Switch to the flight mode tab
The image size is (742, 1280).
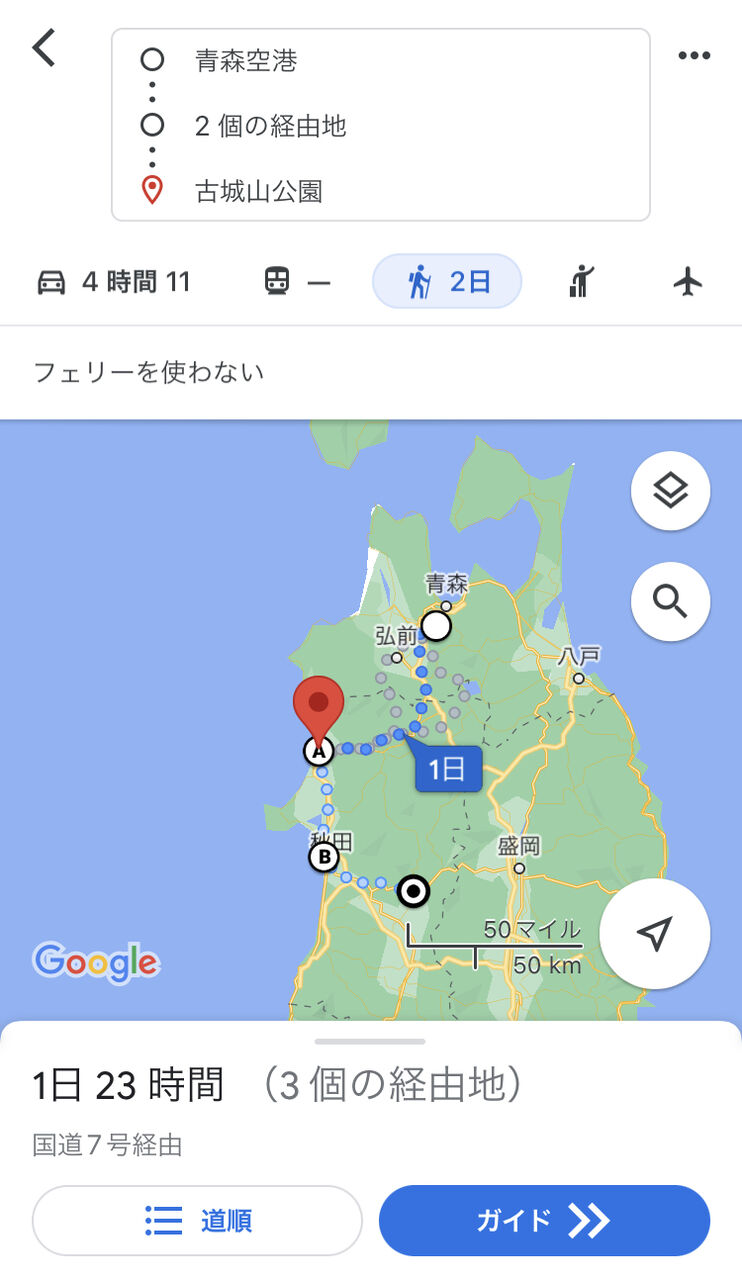click(x=687, y=282)
